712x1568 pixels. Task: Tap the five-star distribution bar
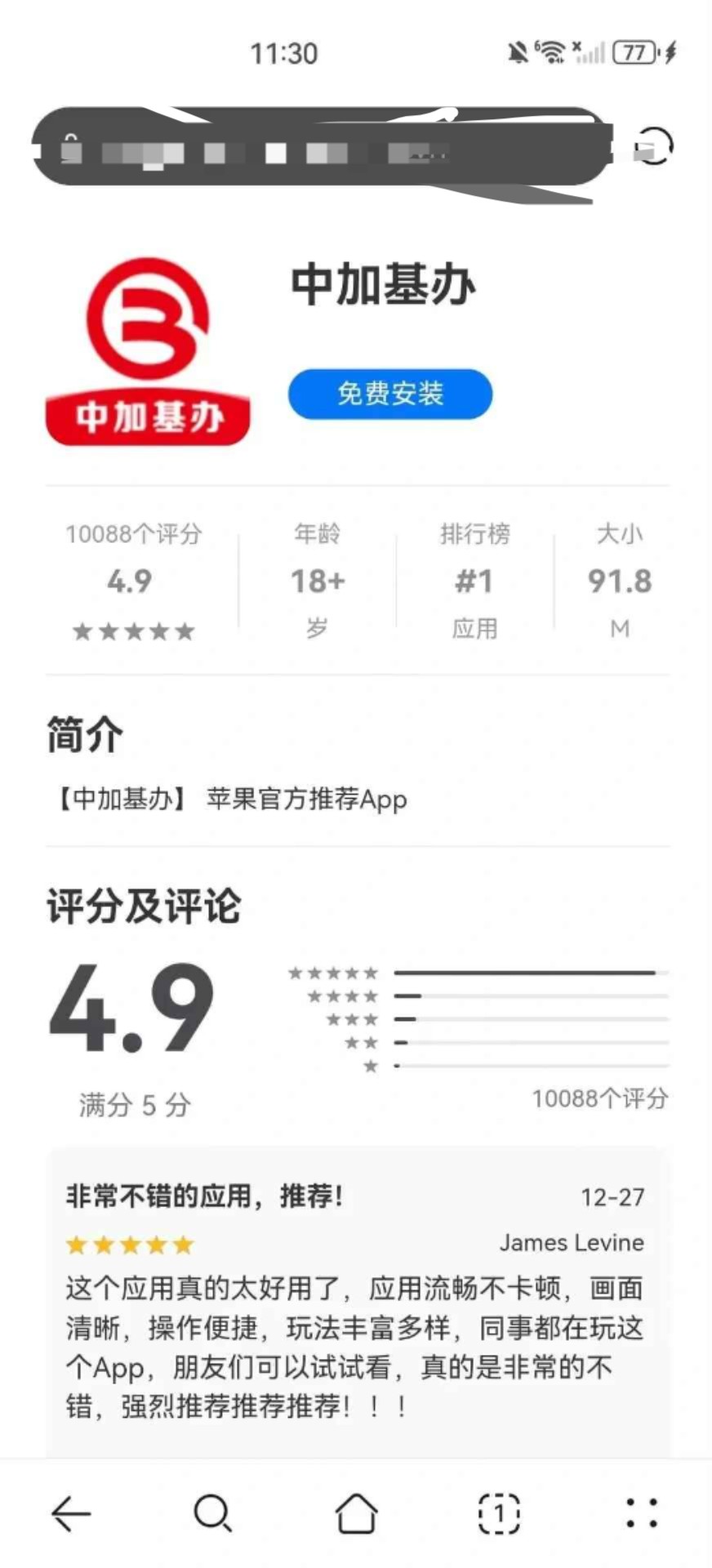tap(525, 972)
